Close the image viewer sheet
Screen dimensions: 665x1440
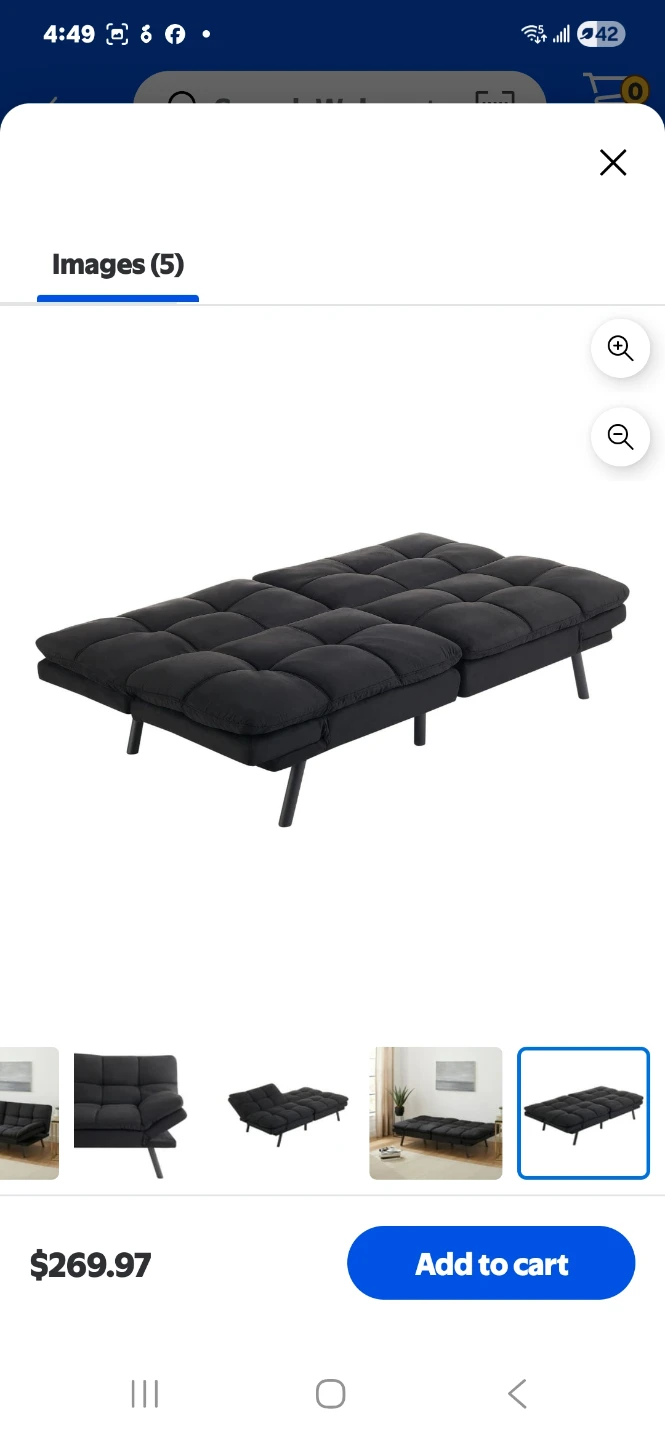pos(613,163)
